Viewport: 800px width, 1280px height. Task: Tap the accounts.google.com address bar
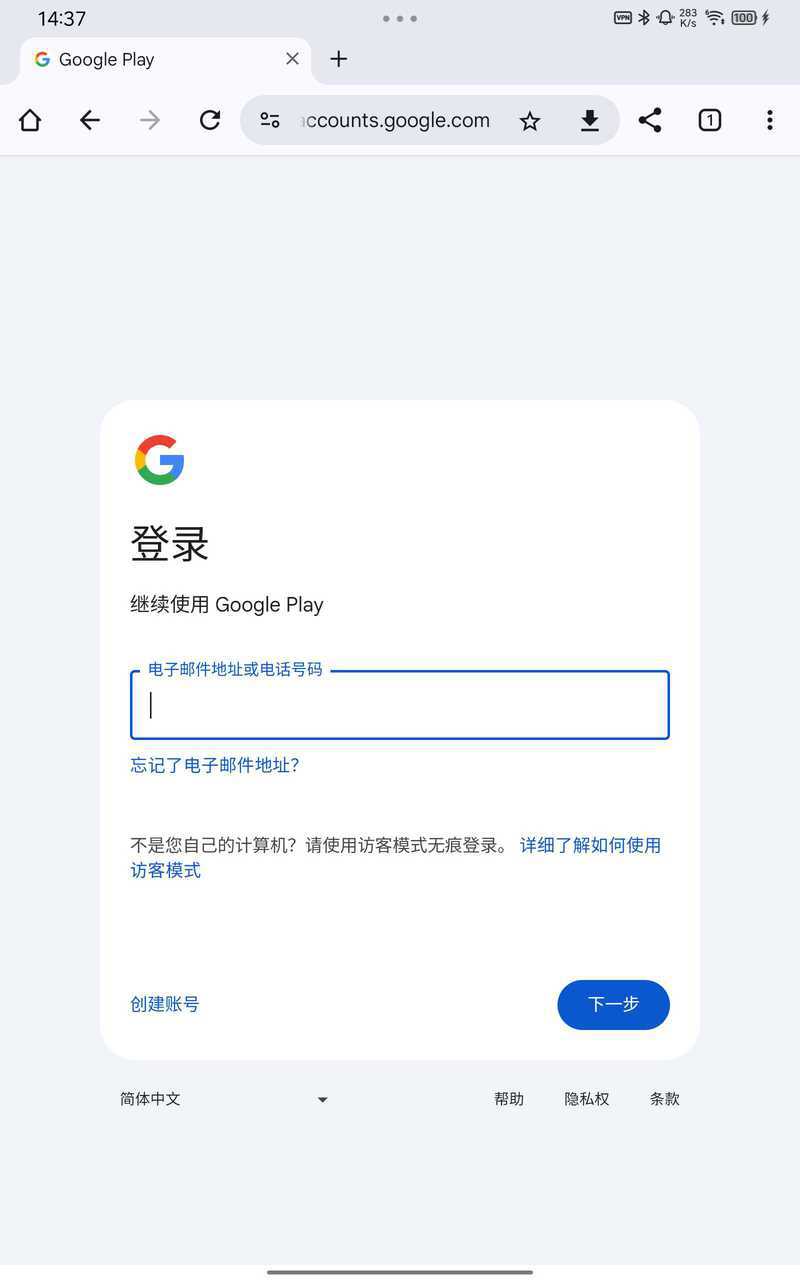pos(395,120)
